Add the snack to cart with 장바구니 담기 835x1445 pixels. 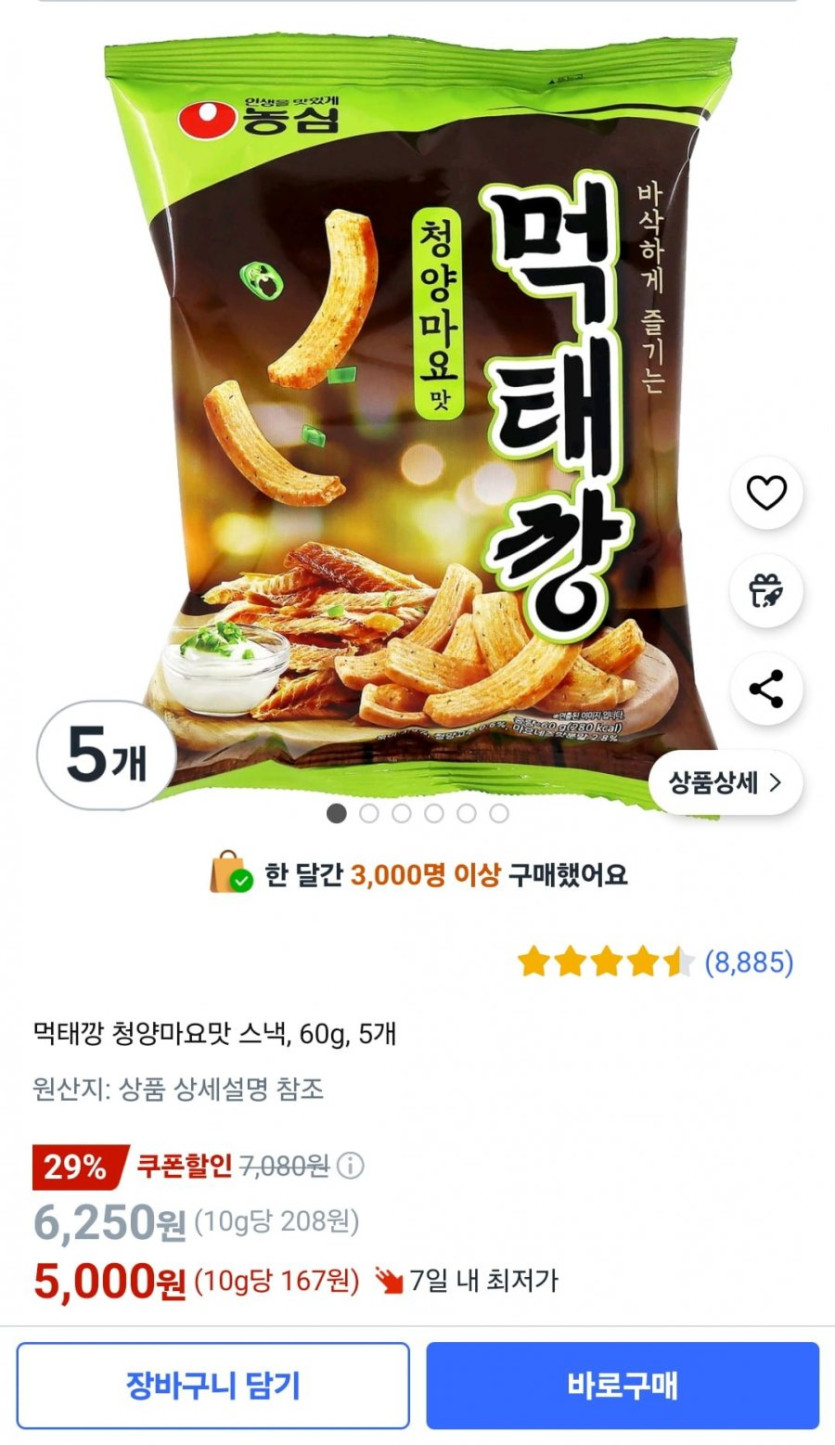(213, 1385)
